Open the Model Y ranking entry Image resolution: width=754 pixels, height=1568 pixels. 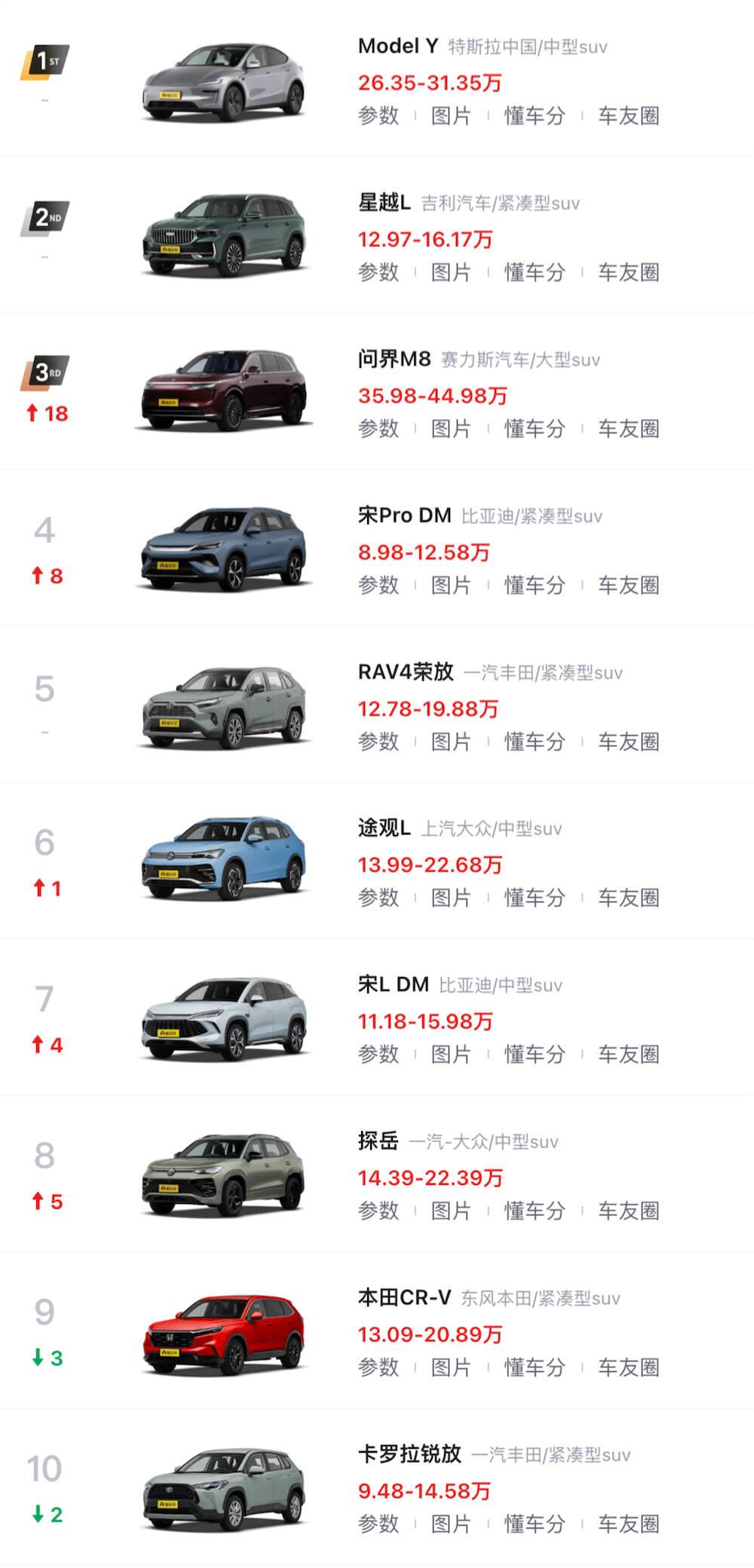(397, 47)
